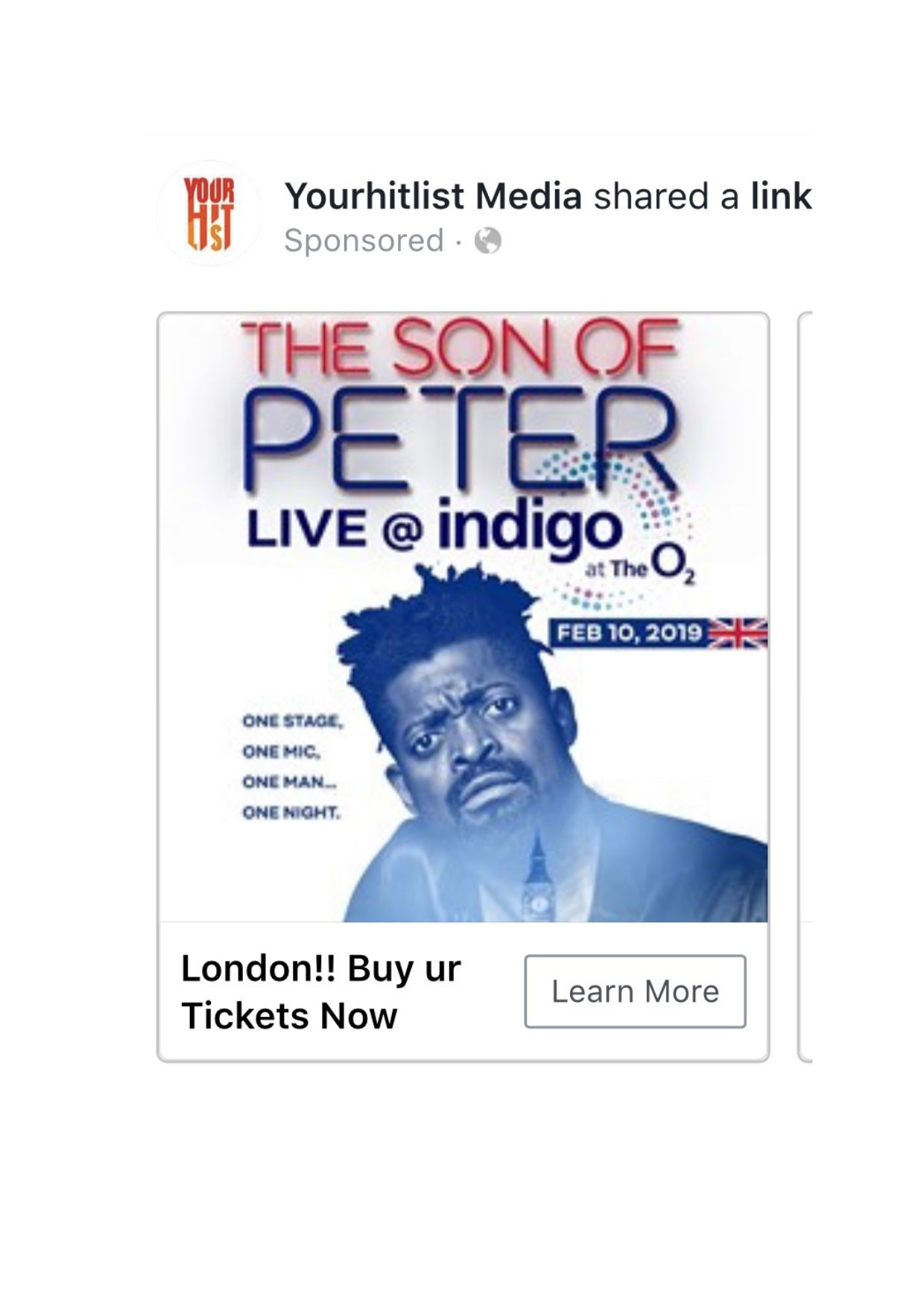924x1303 pixels.
Task: Tap the Learn More button
Action: [x=635, y=991]
